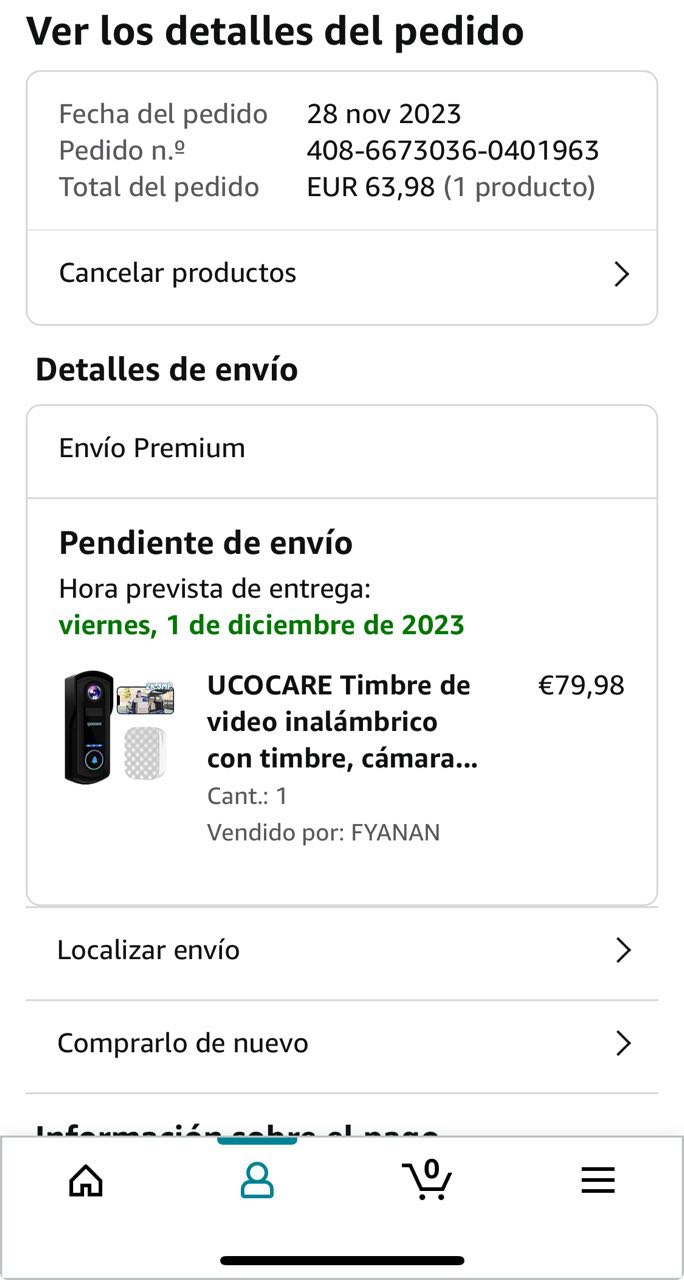This screenshot has height=1280, width=684.
Task: Open the Cancelar productos row
Action: pos(341,274)
